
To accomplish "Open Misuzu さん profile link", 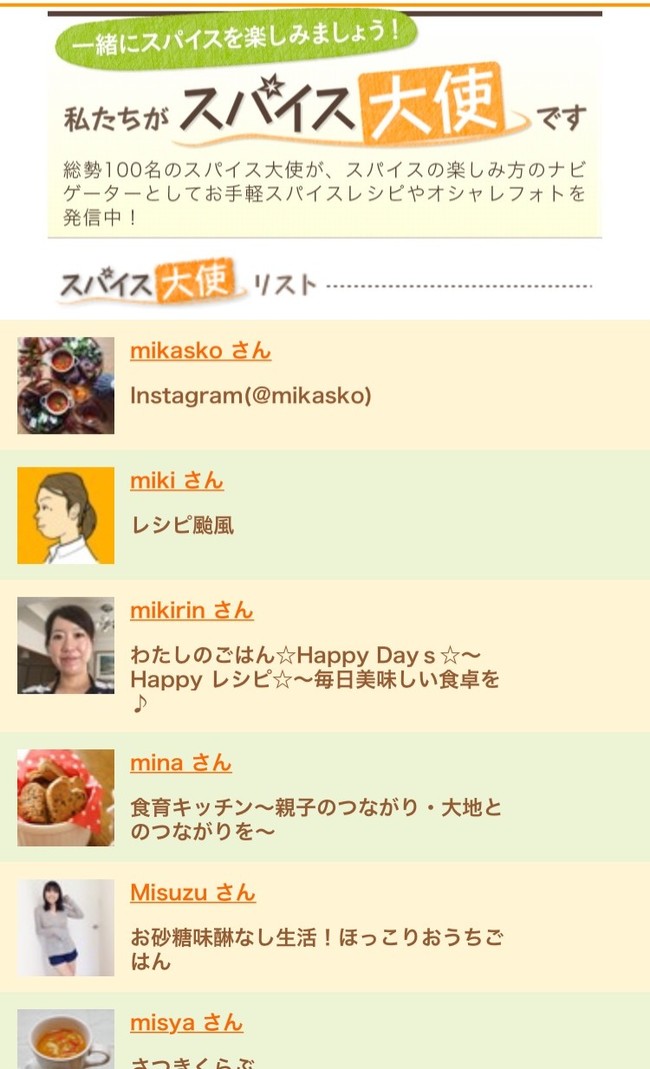I will tap(192, 893).
